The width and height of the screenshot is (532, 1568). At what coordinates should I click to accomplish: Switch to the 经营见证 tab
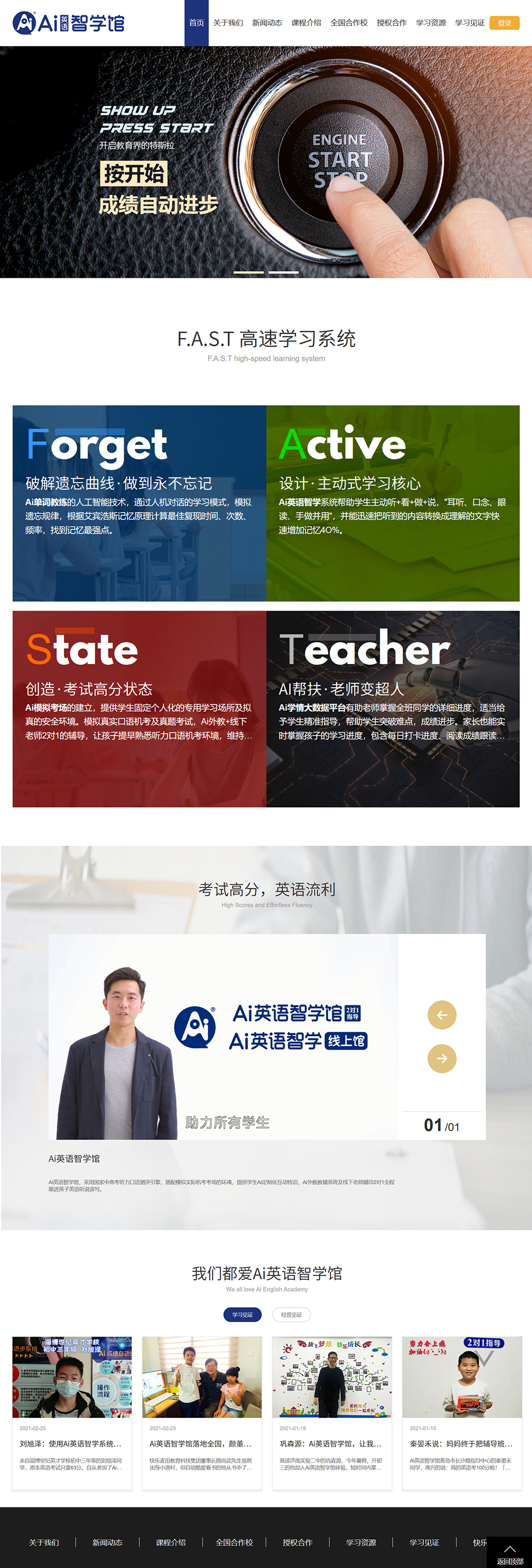click(x=291, y=1314)
